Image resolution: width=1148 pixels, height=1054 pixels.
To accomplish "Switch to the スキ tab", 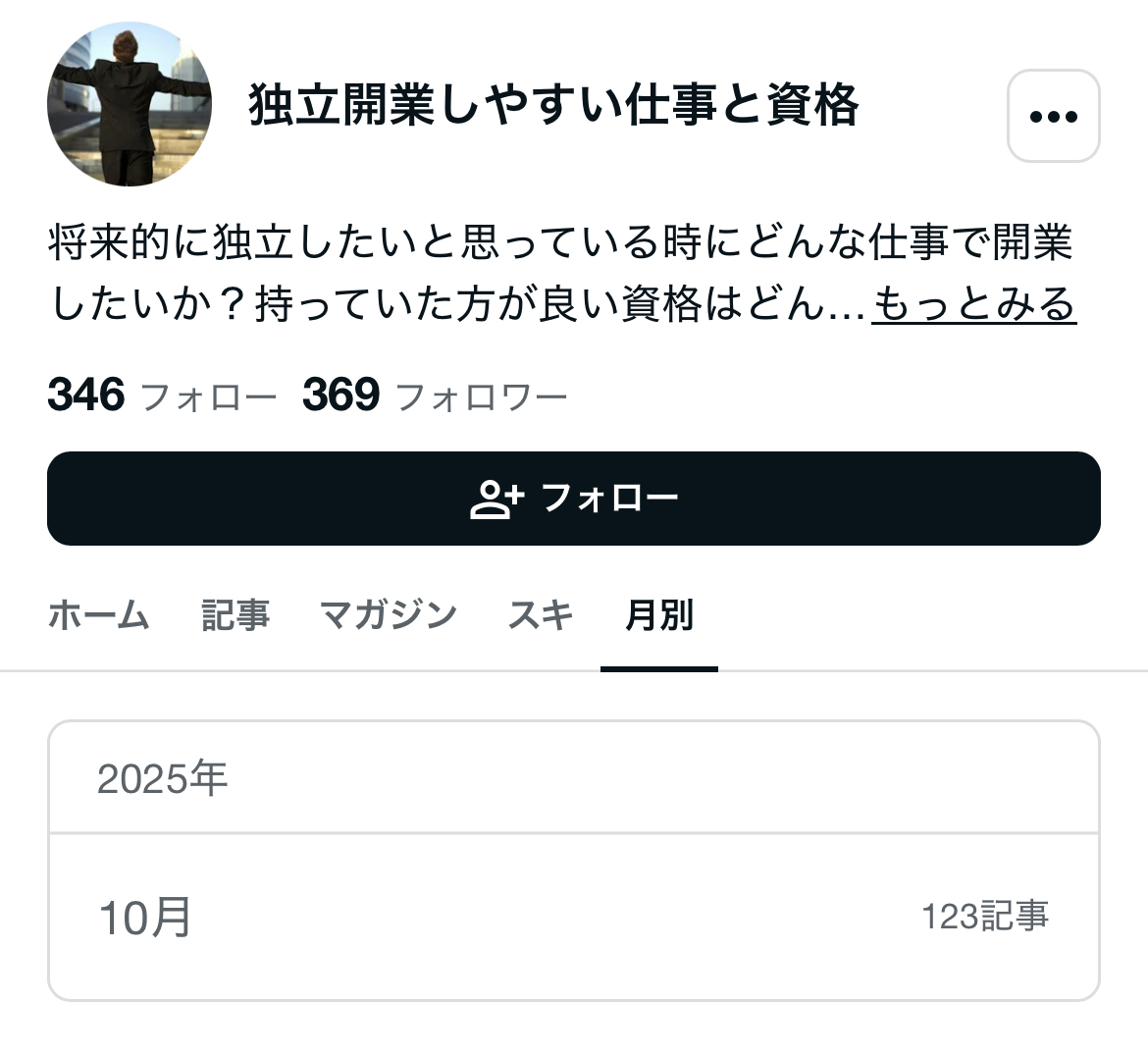I will pyautogui.click(x=541, y=615).
